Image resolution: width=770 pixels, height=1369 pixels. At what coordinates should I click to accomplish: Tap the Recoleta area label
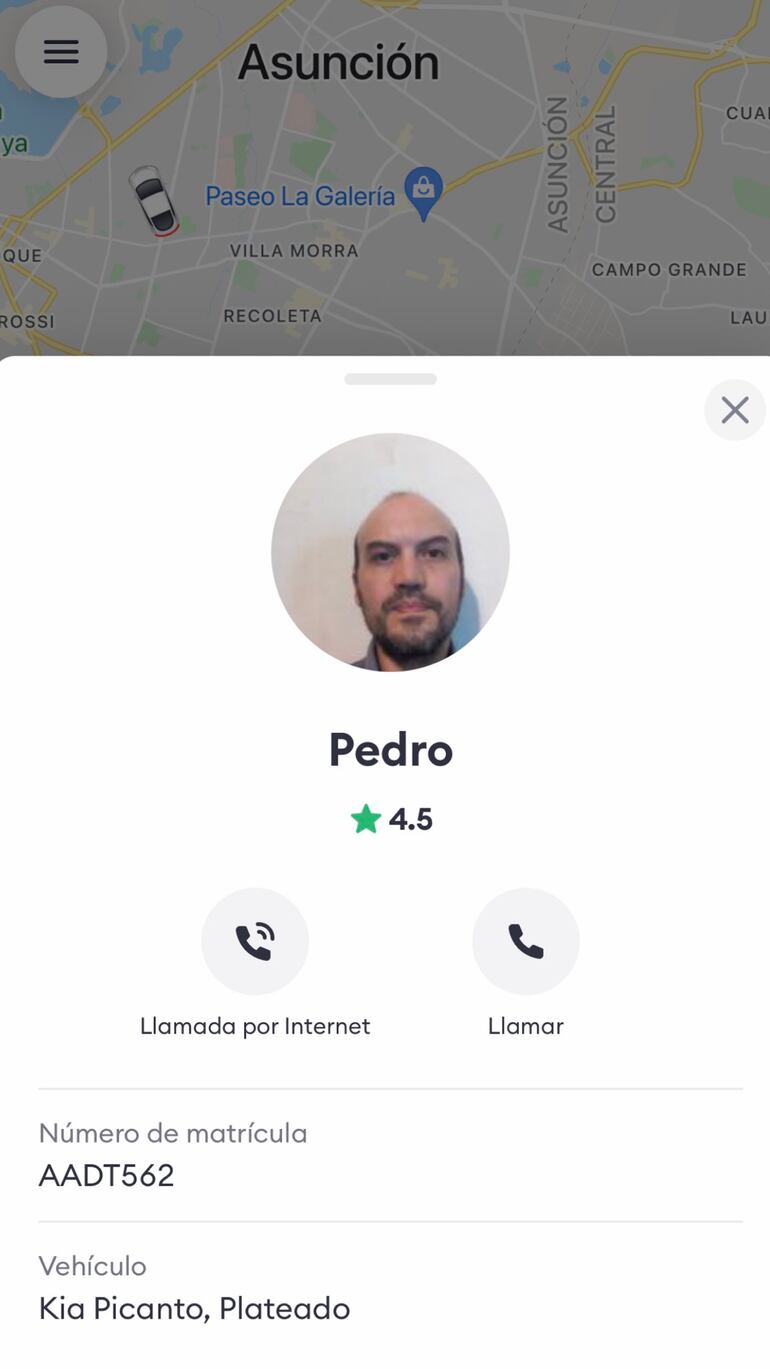coord(270,315)
